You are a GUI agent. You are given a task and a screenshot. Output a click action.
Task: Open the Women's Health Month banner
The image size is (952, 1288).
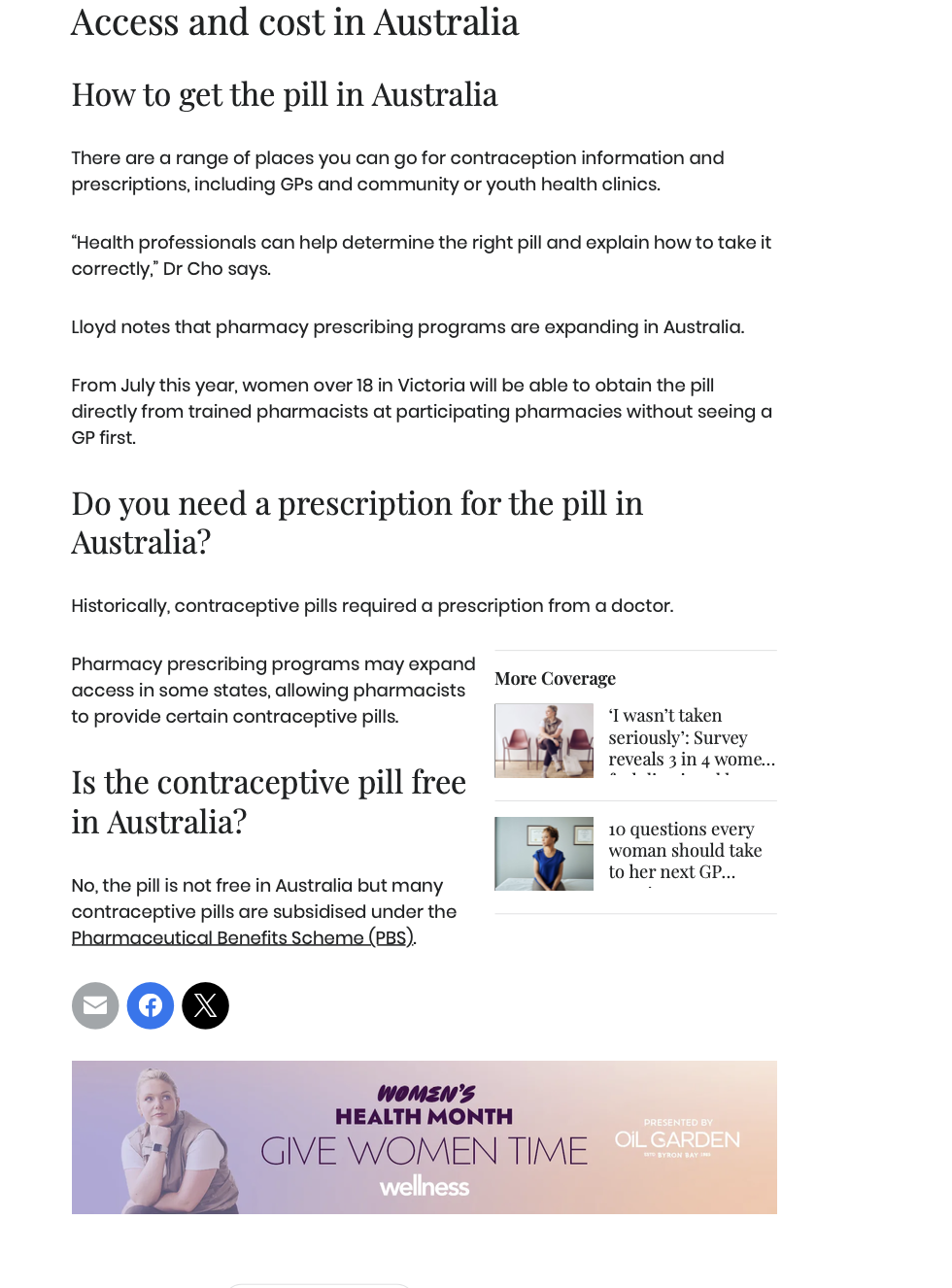coord(425,1136)
